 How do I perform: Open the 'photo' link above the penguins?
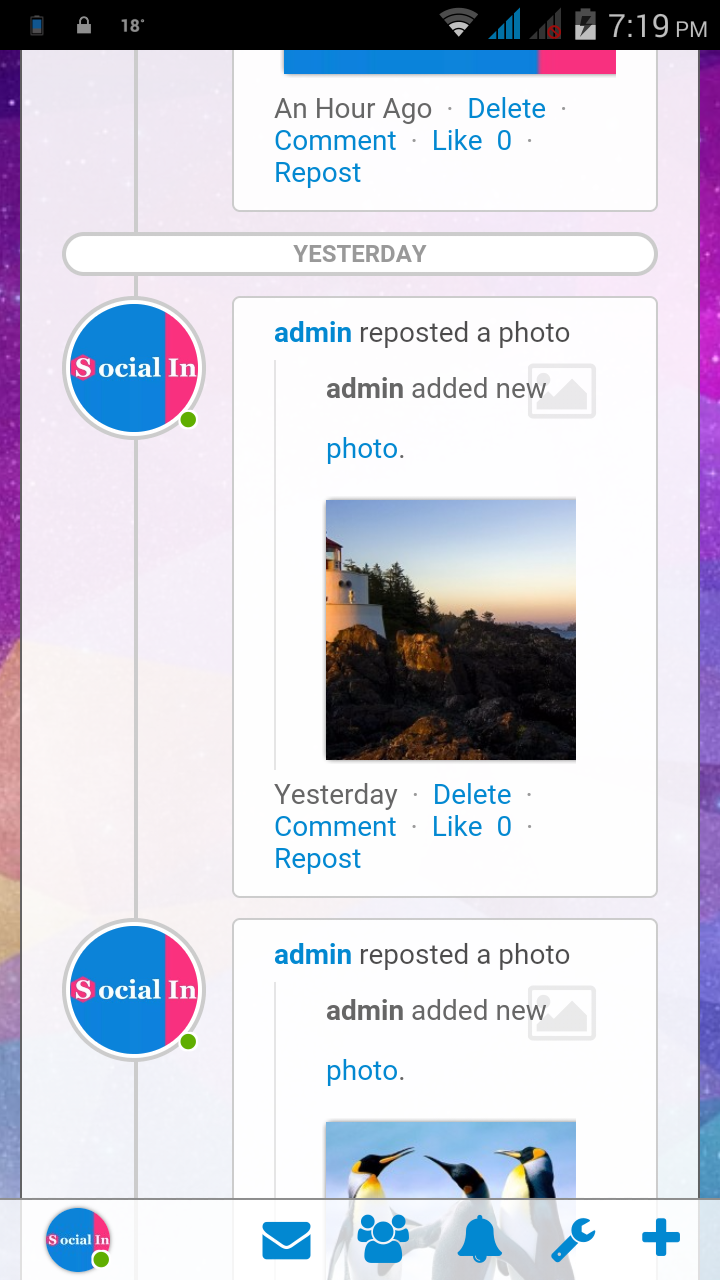[362, 1071]
